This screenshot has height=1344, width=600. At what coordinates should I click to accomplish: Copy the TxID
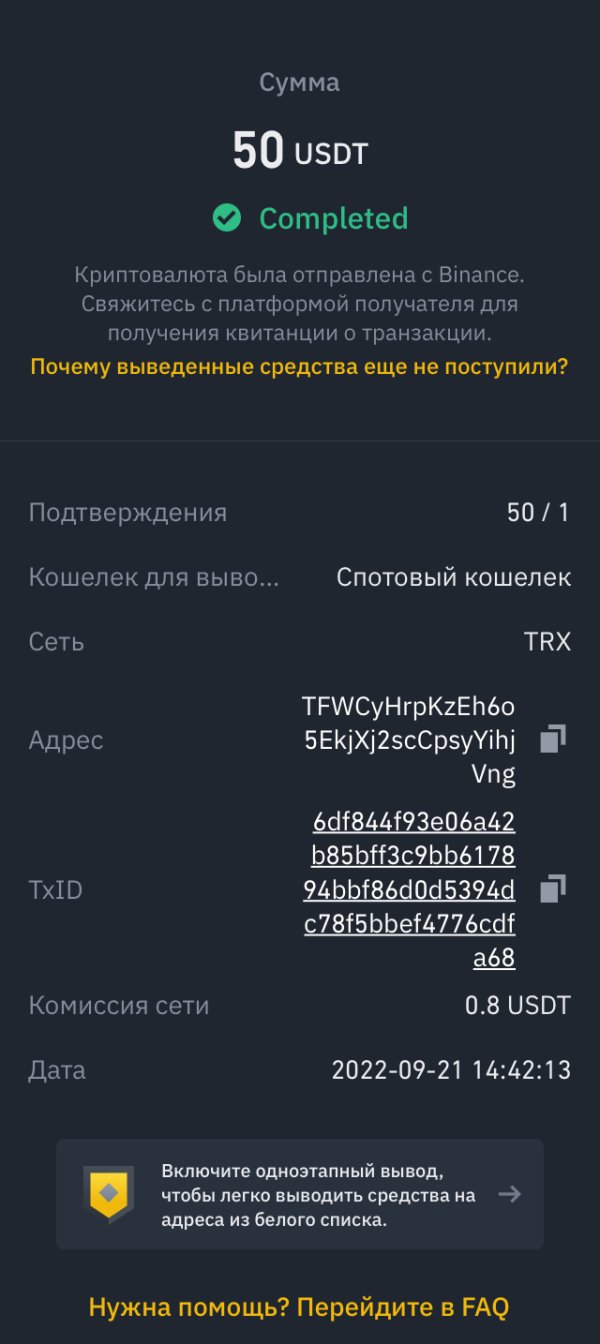tap(552, 889)
